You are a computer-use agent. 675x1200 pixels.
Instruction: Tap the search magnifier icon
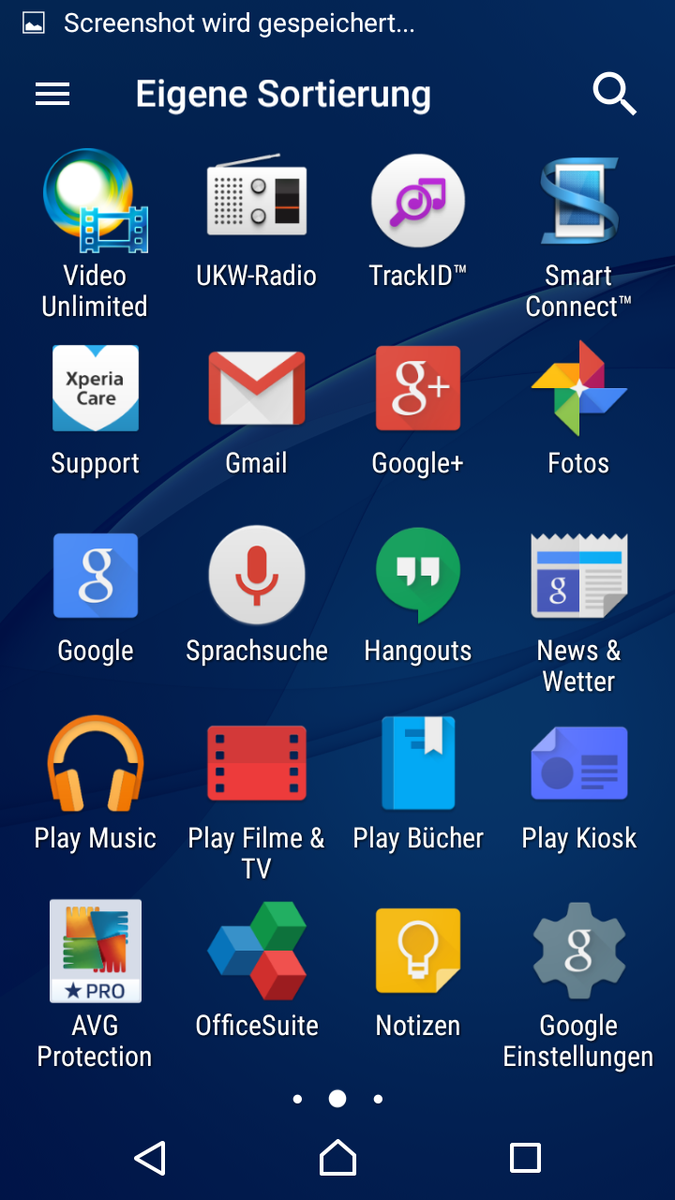pyautogui.click(x=614, y=94)
